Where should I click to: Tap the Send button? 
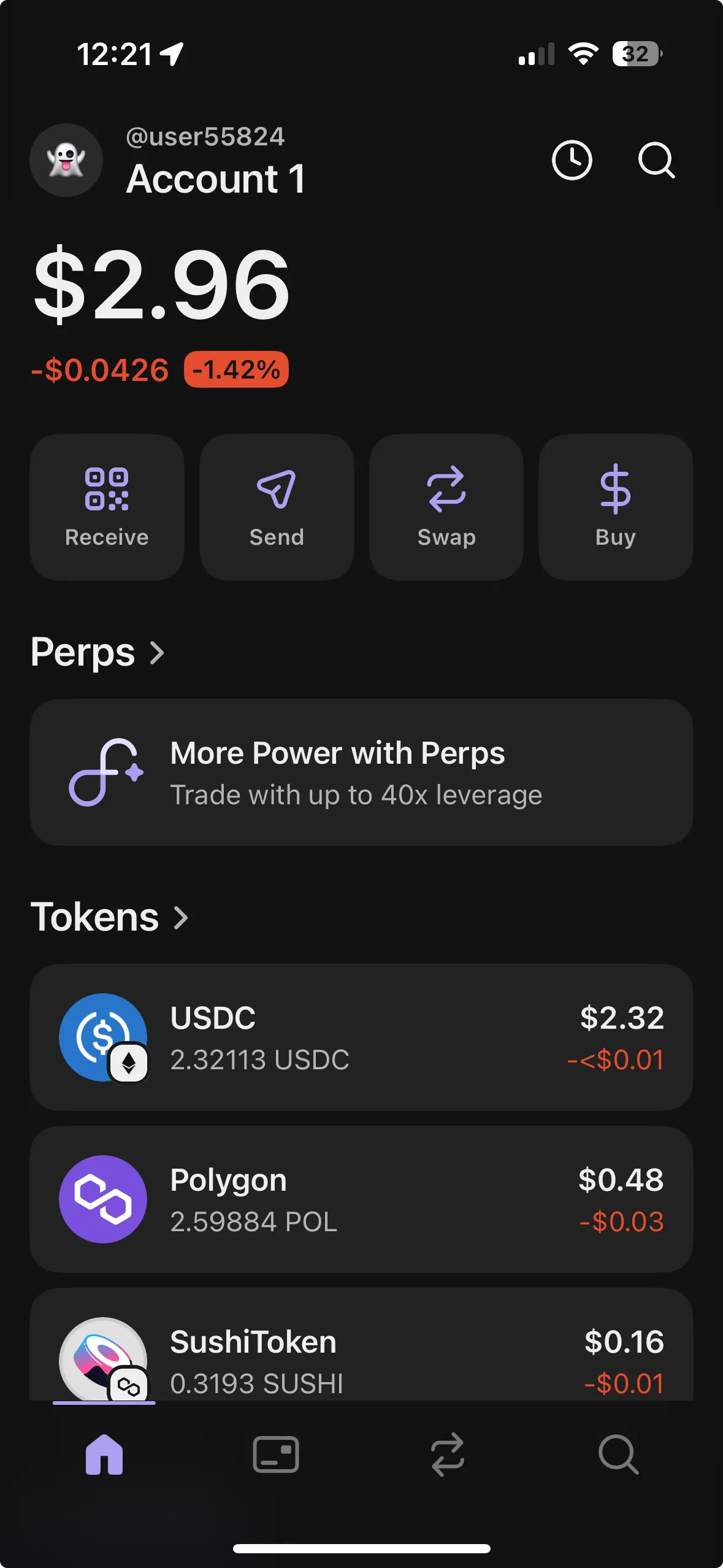point(277,507)
